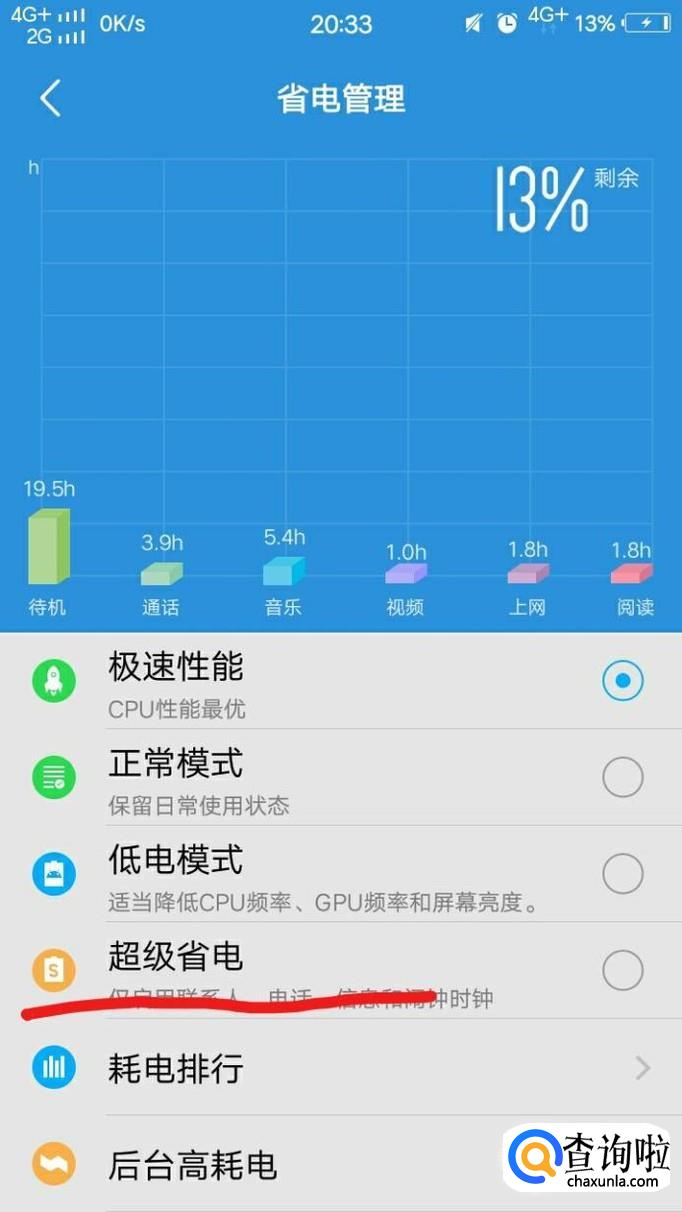Select the 正常模式 option
The width and height of the screenshot is (682, 1212).
(622, 777)
